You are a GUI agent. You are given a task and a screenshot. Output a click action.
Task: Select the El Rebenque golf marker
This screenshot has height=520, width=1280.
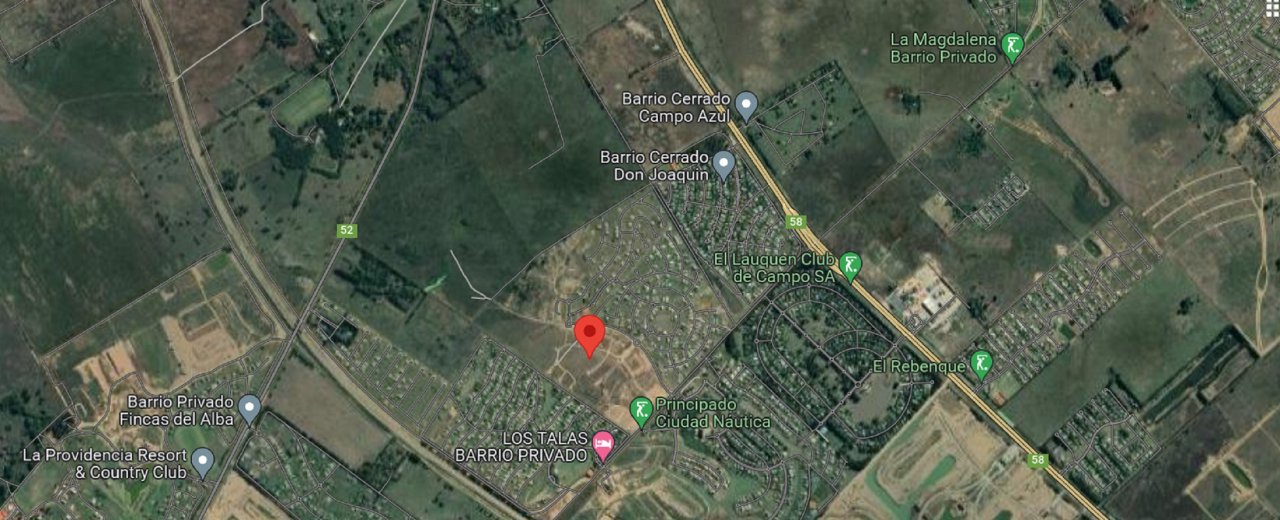pyautogui.click(x=981, y=364)
